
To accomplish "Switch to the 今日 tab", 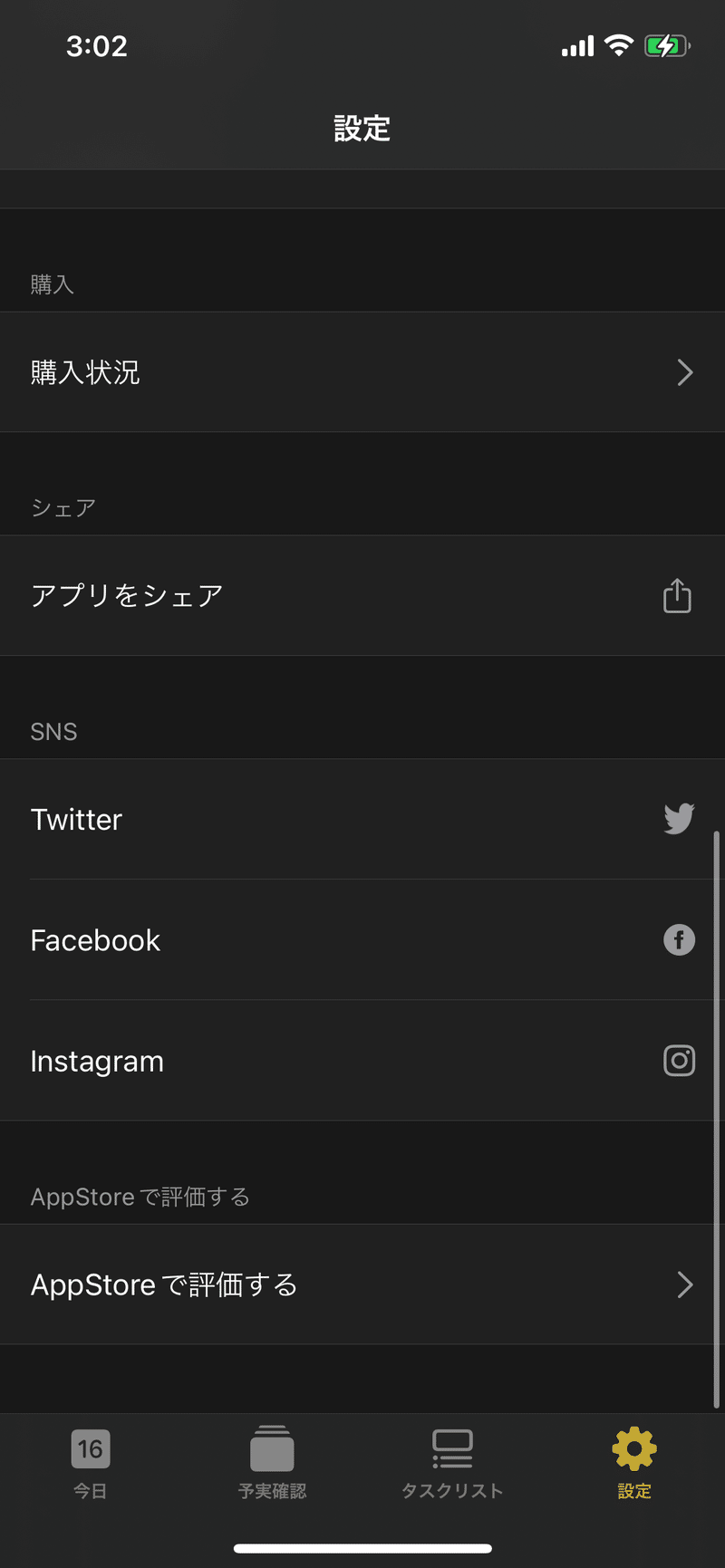I will 91,1464.
